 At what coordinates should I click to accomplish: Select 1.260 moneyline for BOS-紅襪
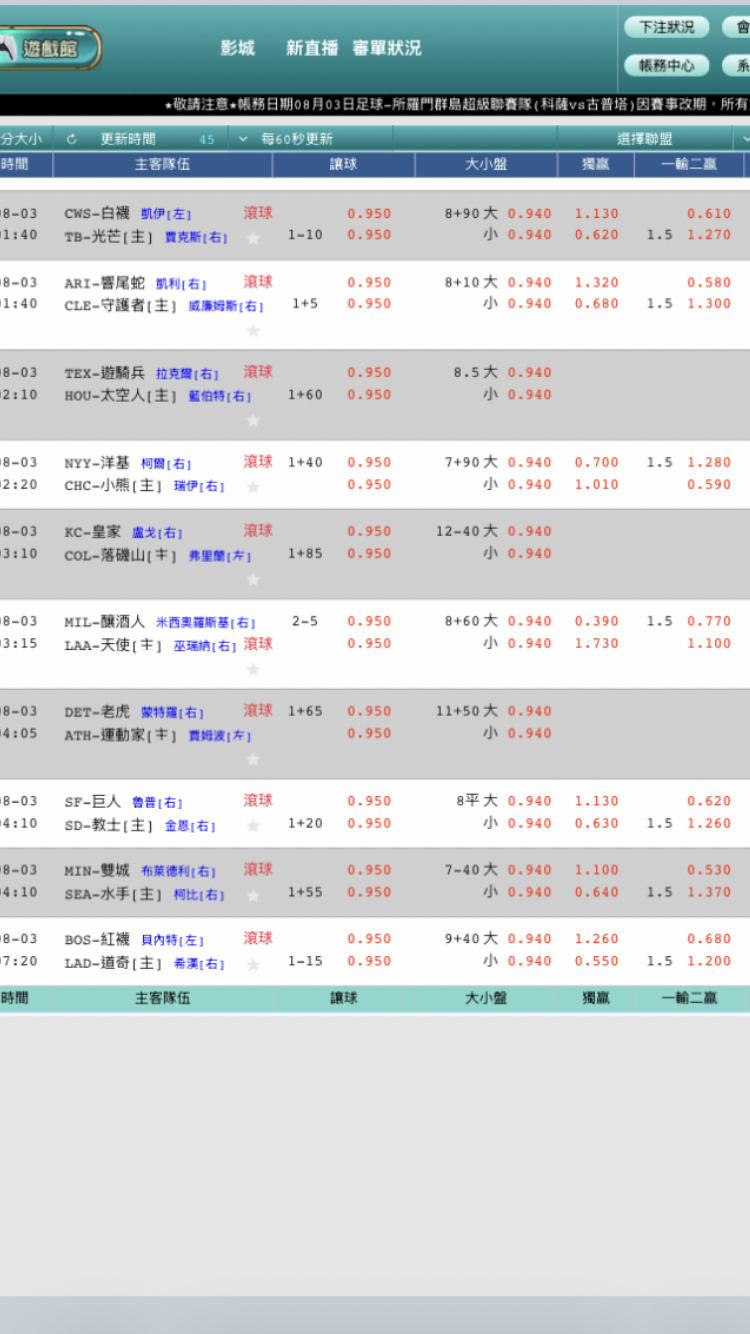597,939
